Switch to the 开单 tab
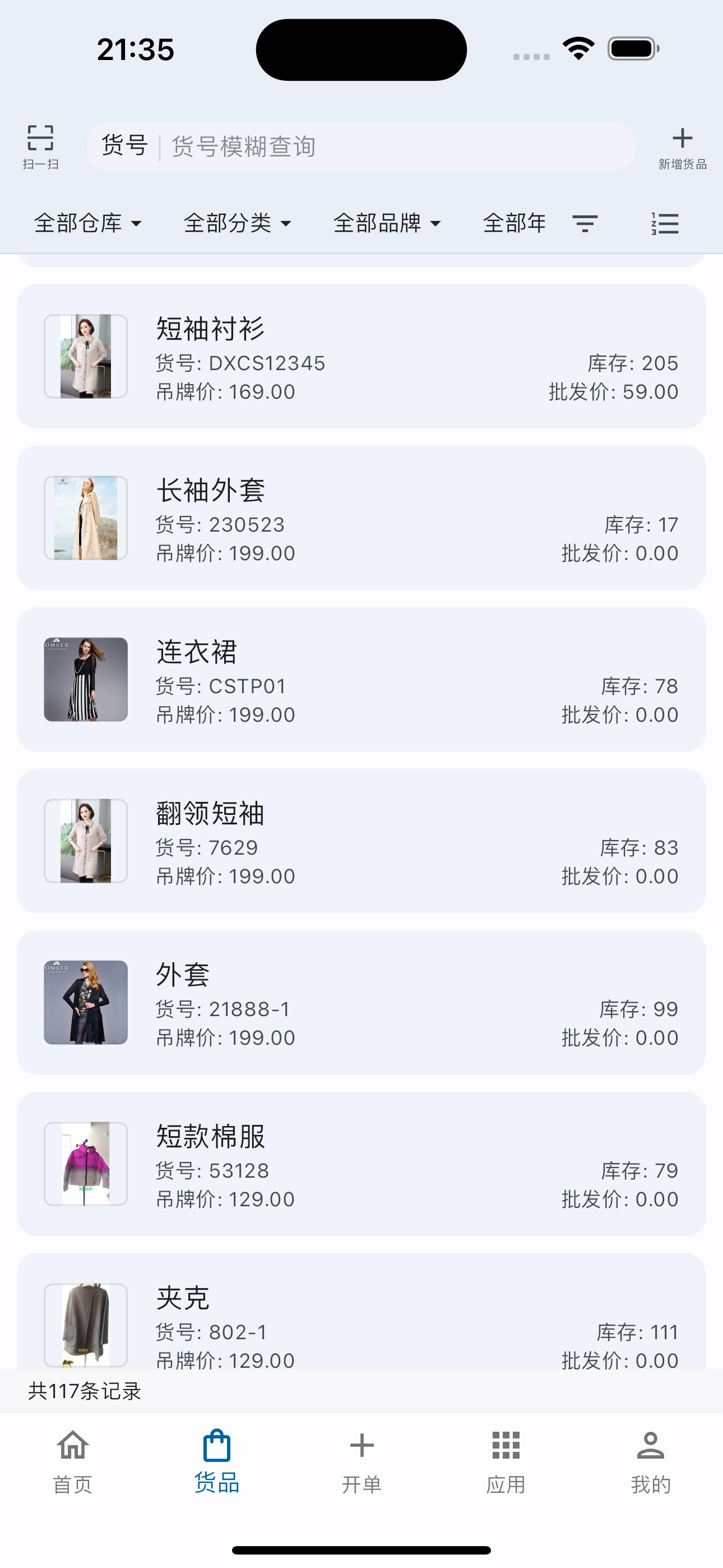Image resolution: width=723 pixels, height=1568 pixels. [x=361, y=1462]
